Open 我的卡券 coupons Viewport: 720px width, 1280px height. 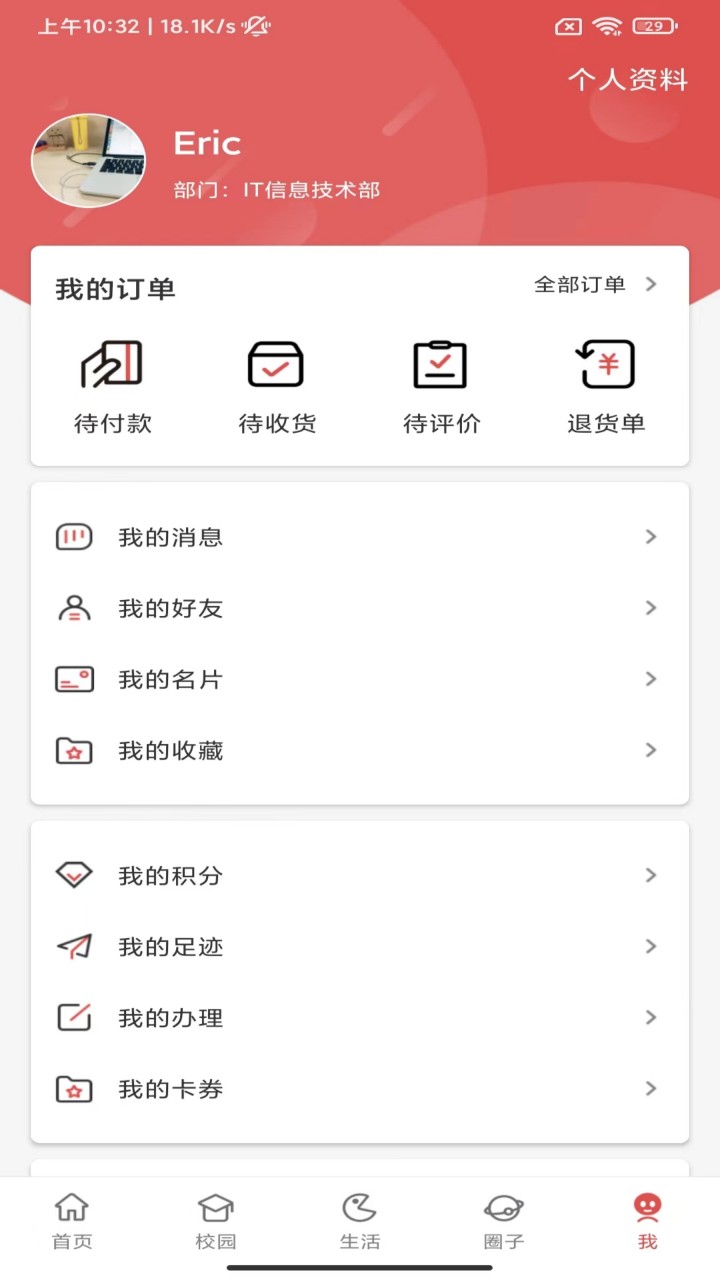(x=360, y=1089)
